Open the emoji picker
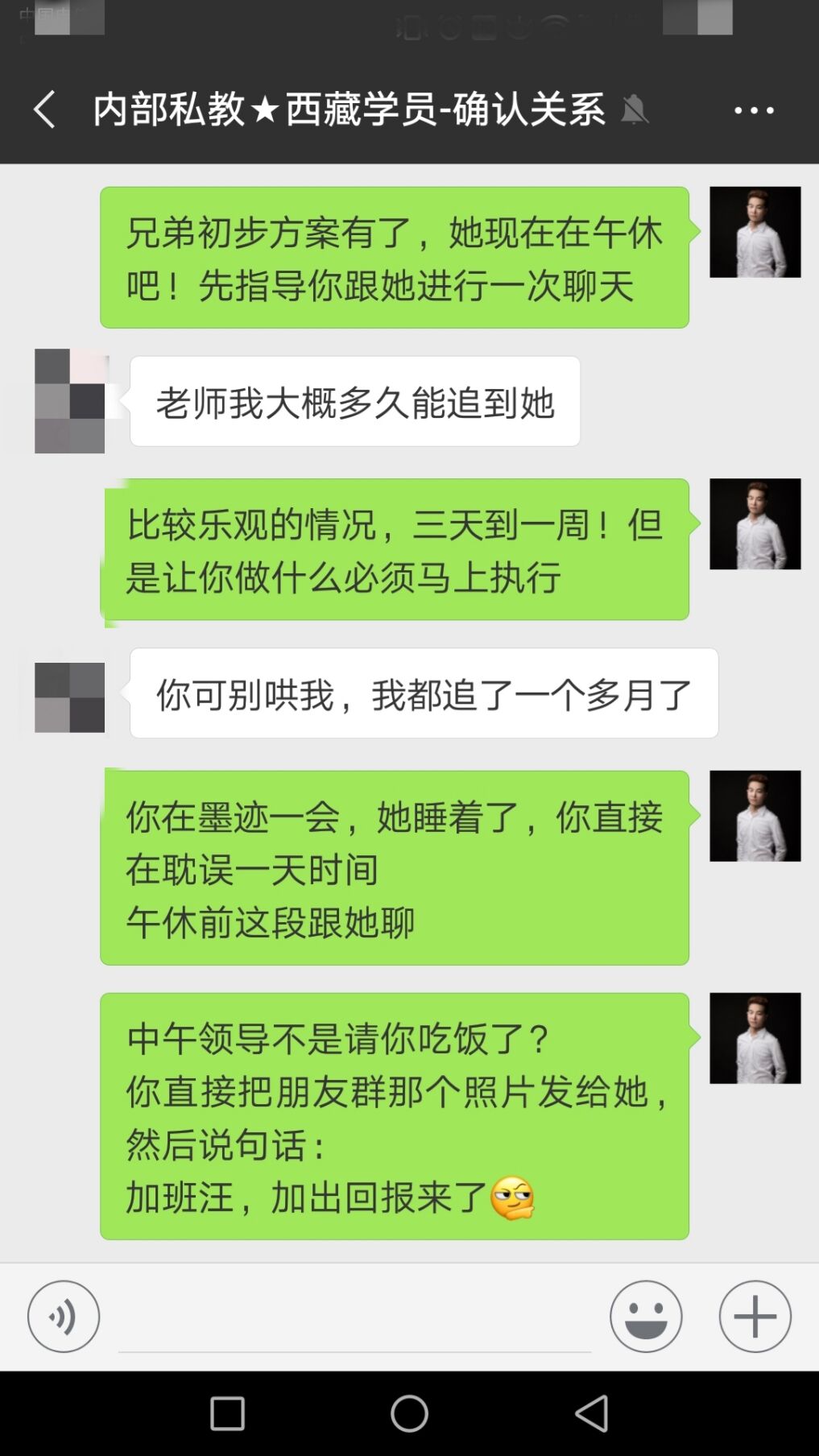This screenshot has height=1456, width=819. (646, 1316)
